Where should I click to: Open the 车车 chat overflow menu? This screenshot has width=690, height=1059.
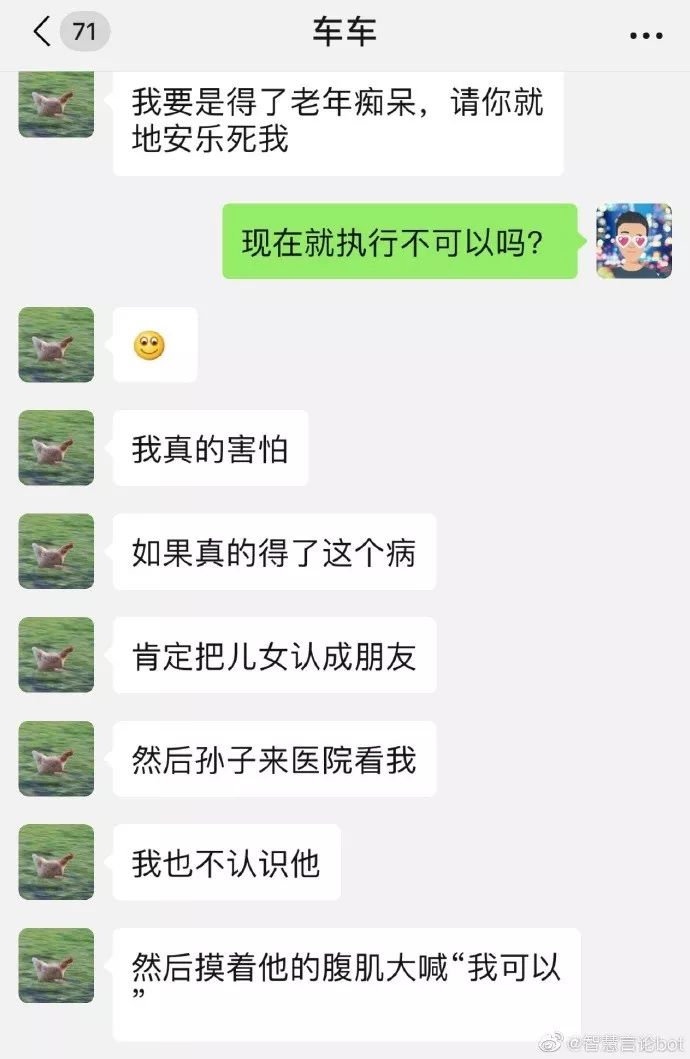[x=645, y=35]
